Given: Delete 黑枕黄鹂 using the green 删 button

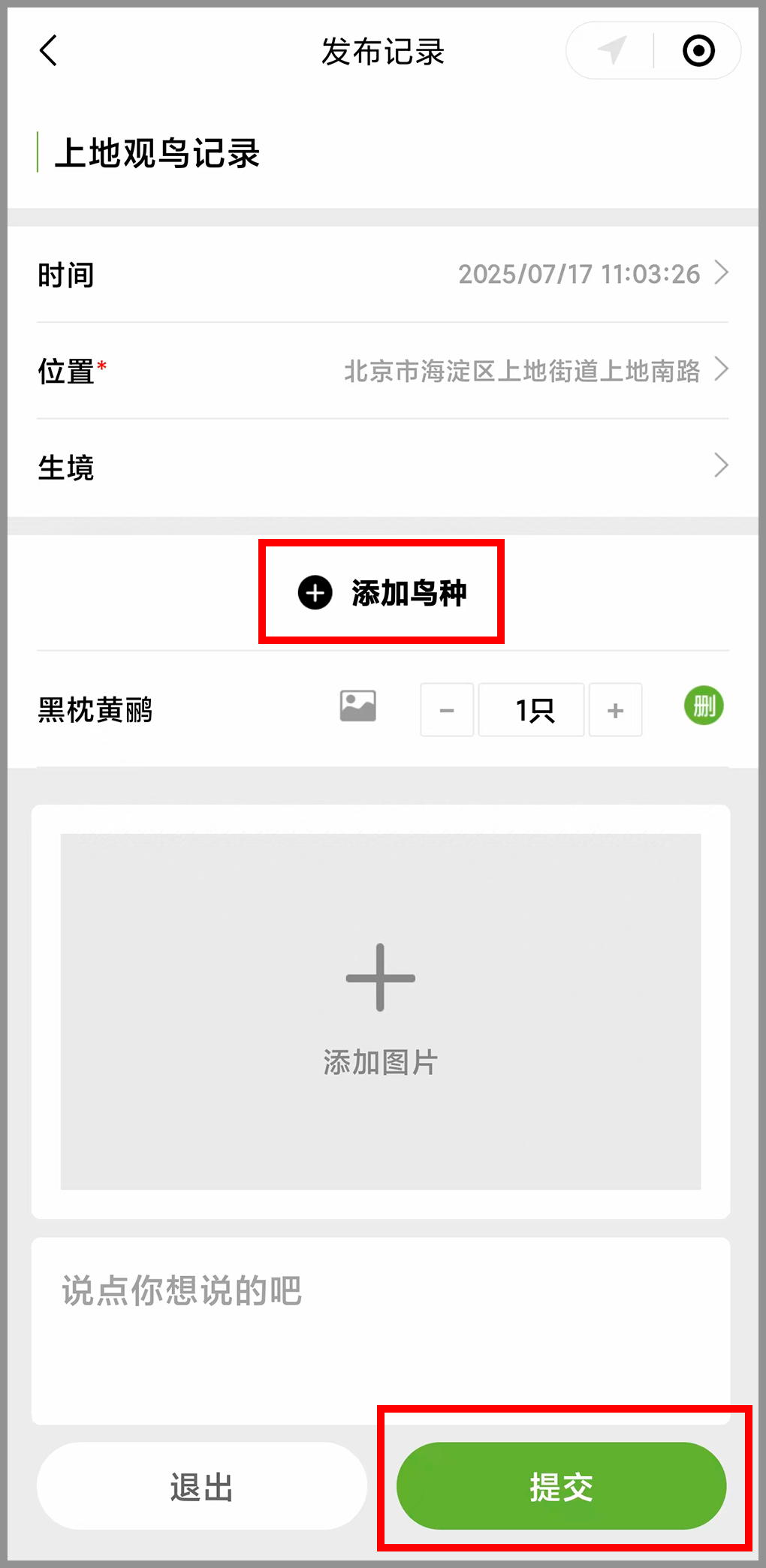Looking at the screenshot, I should pyautogui.click(x=704, y=706).
